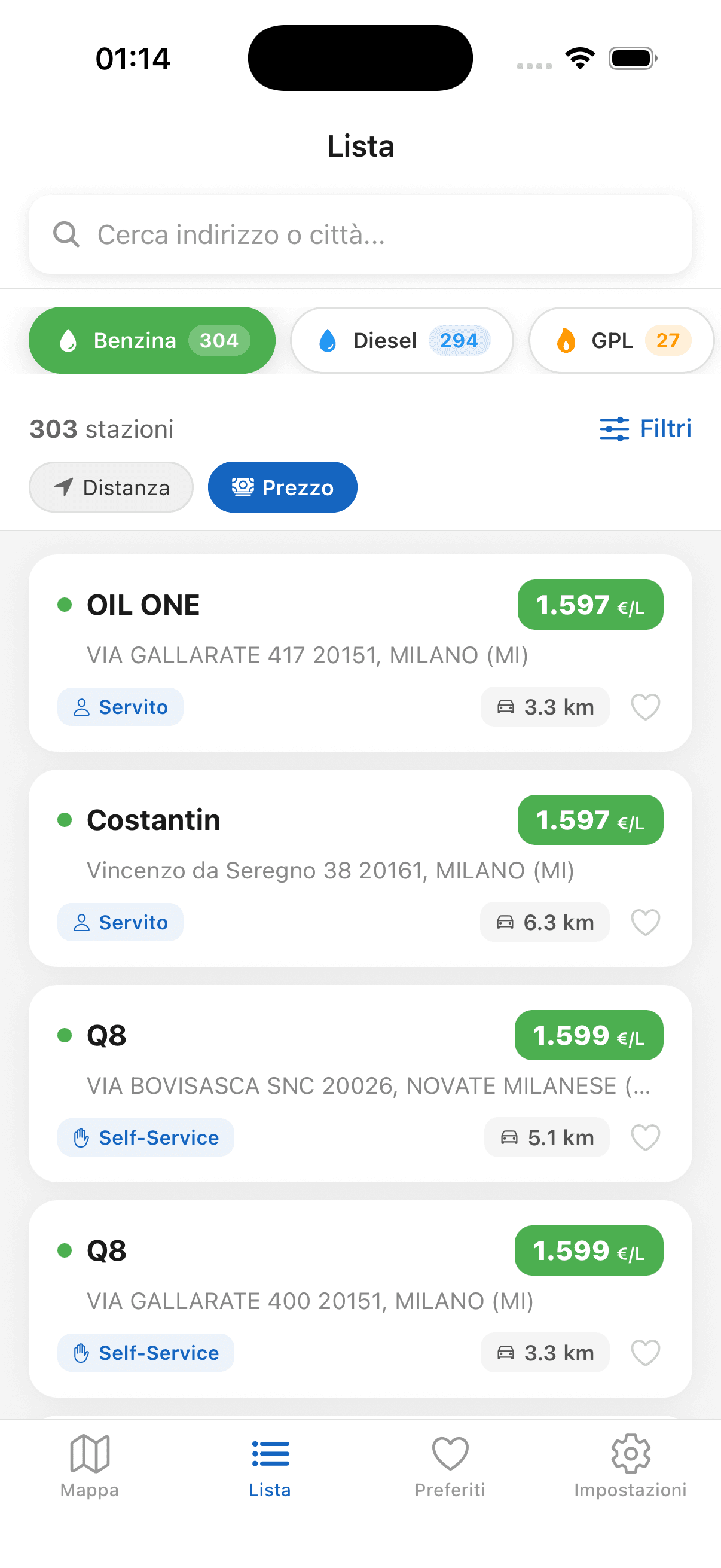Favorite the Costantin station

coord(645,922)
